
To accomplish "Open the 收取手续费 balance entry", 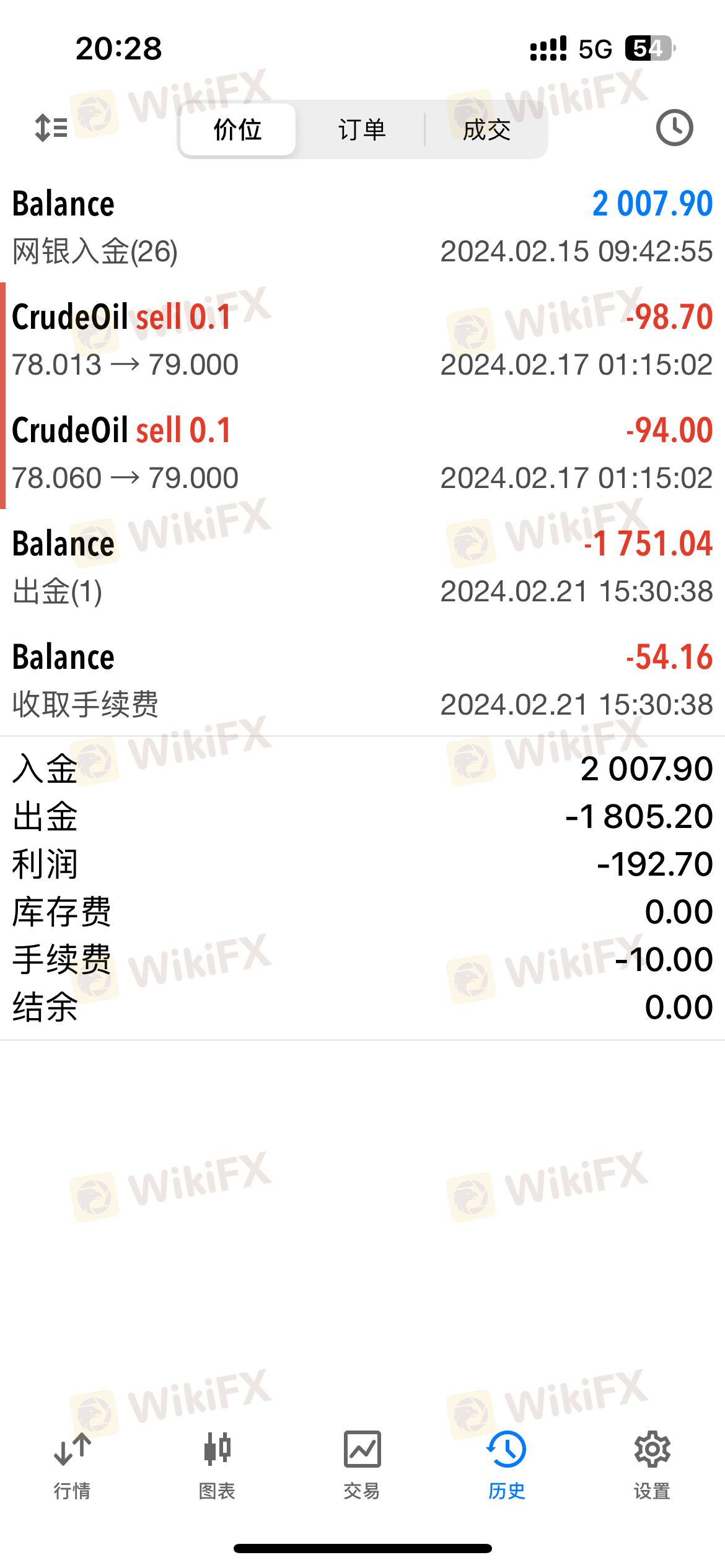I will point(362,679).
